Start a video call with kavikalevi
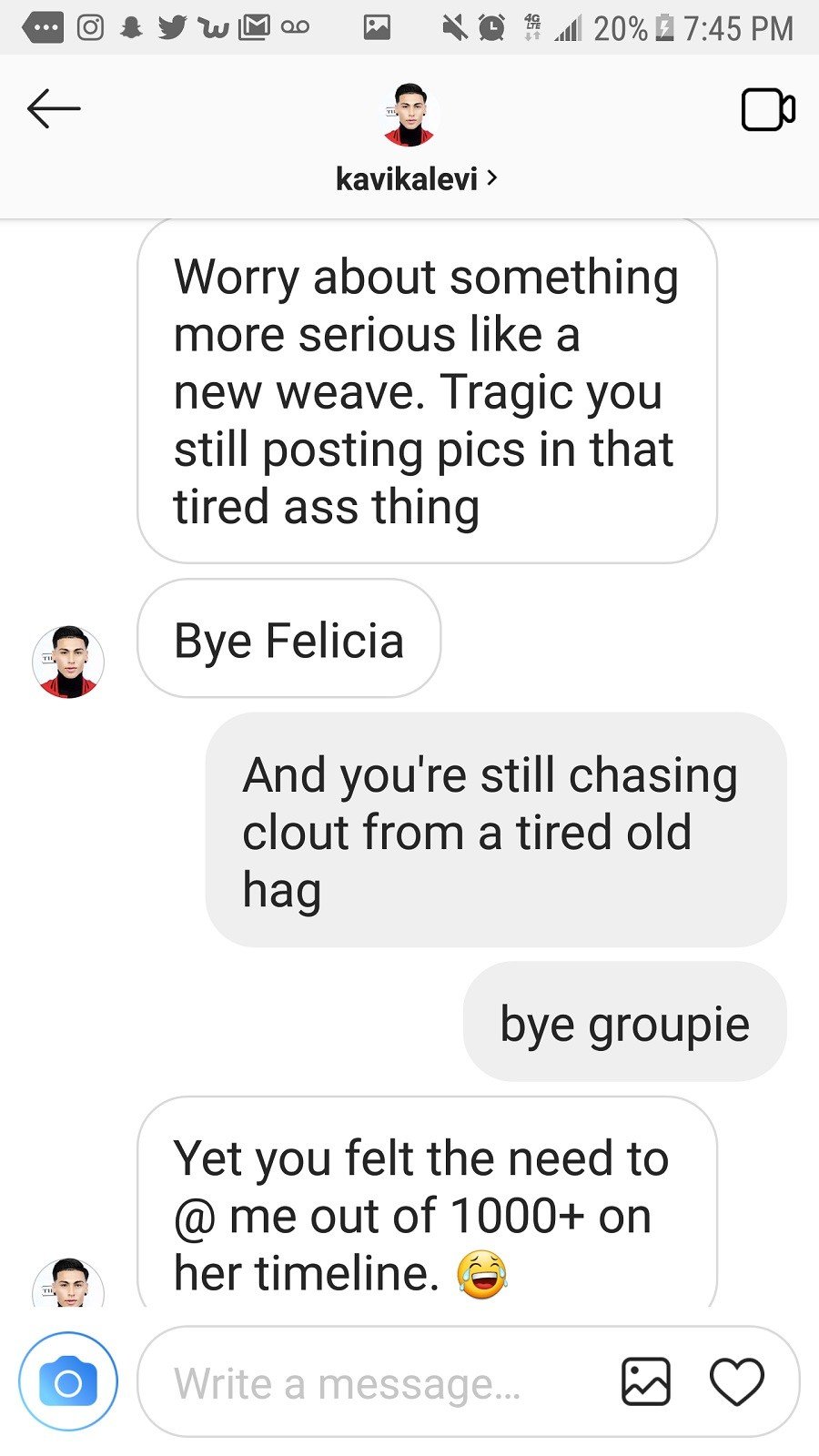 pyautogui.click(x=767, y=110)
